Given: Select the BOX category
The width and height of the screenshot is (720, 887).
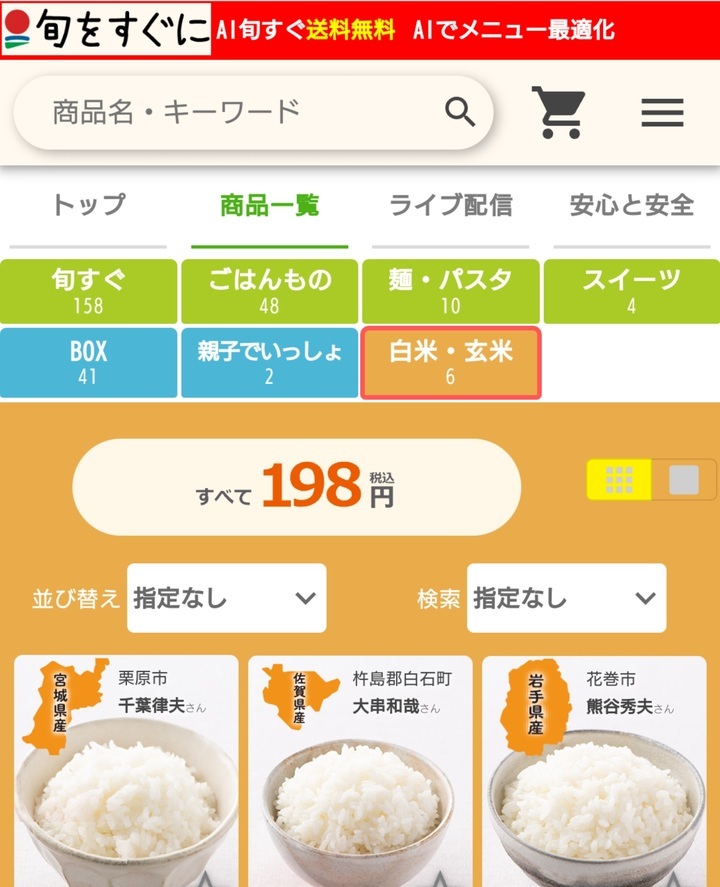Looking at the screenshot, I should [x=89, y=363].
